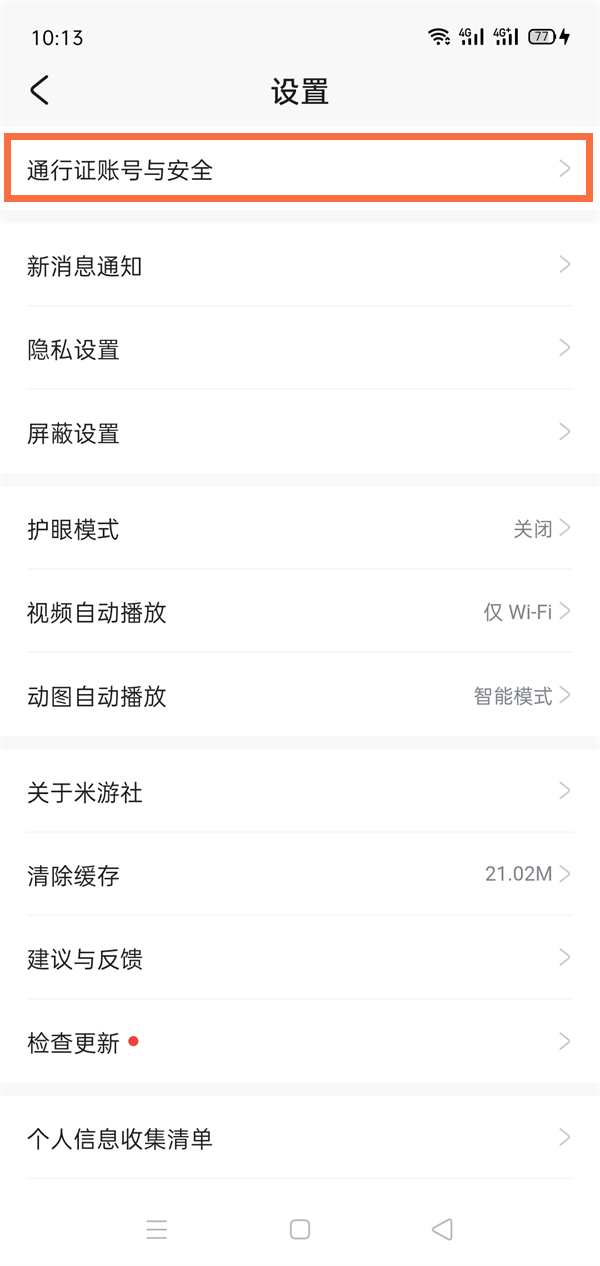
Task: Open 建议与反馈
Action: tap(300, 959)
